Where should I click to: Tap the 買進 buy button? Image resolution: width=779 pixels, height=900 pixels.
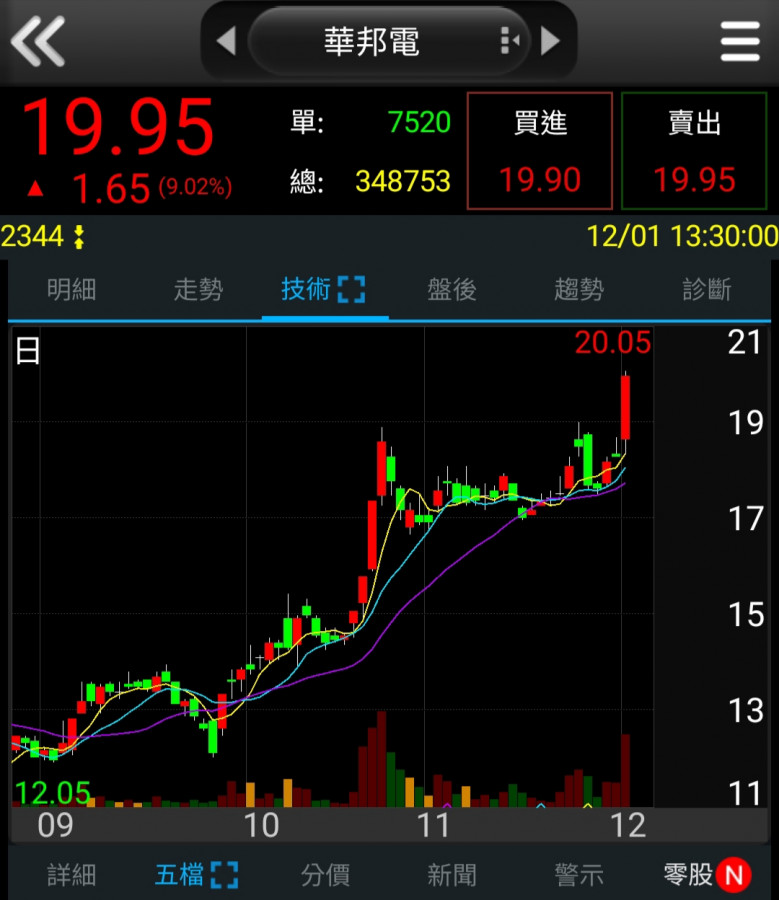540,151
